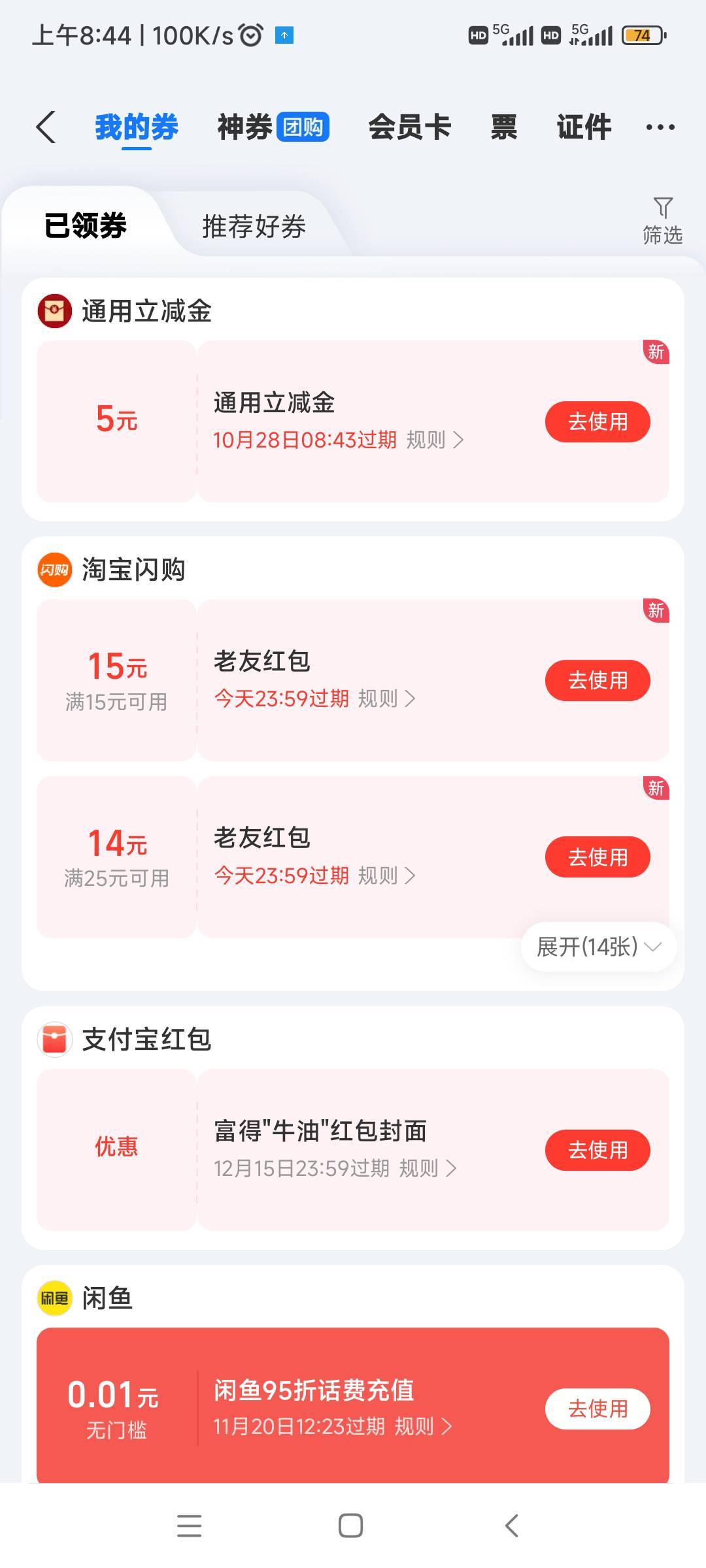Switch to the 会员卡 tab
This screenshot has width=706, height=1568.
click(x=409, y=127)
